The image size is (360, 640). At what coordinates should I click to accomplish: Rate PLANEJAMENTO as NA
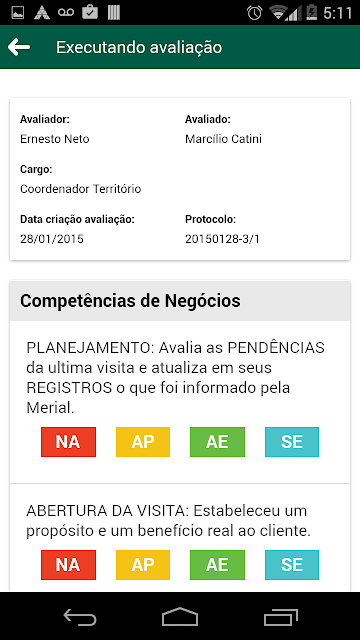point(68,442)
